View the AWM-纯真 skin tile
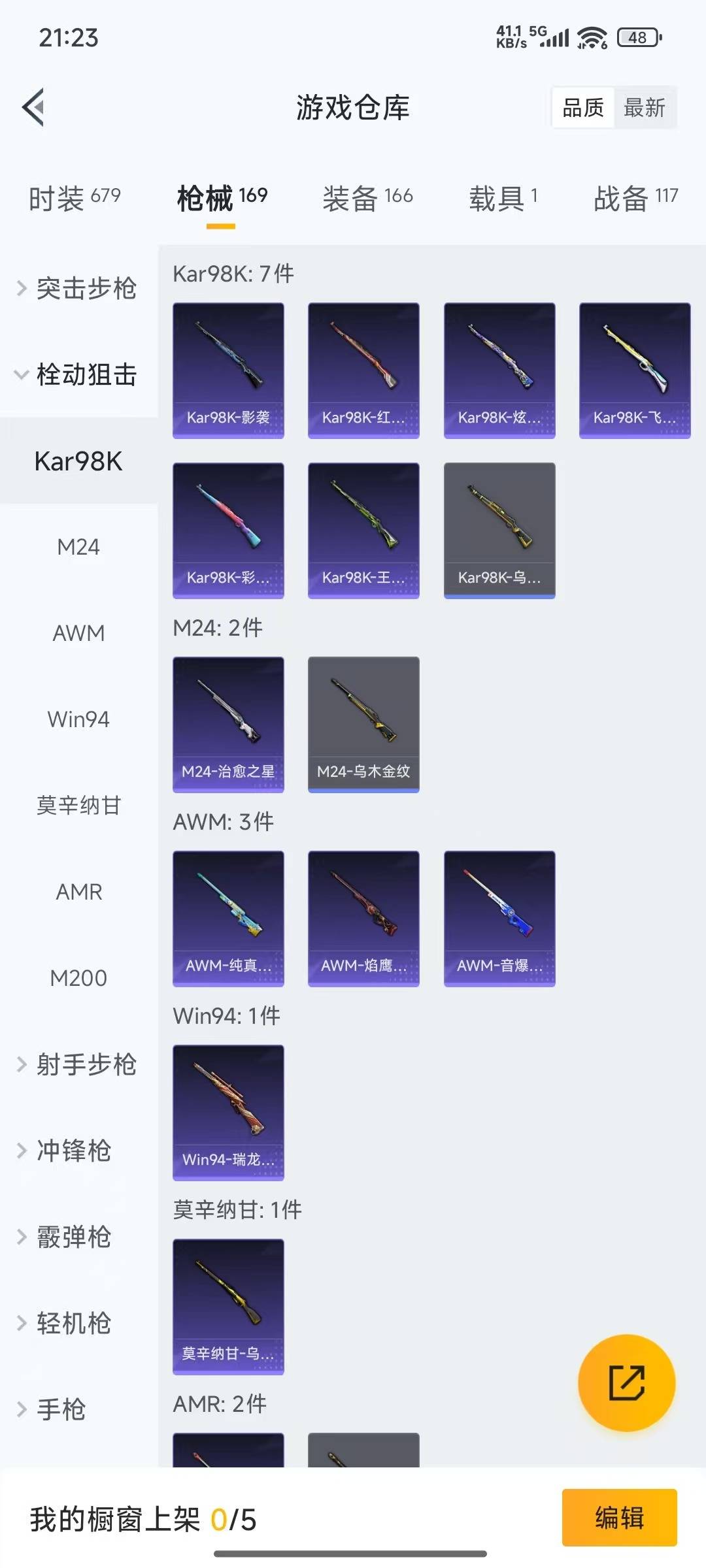The width and height of the screenshot is (706, 1568). pos(228,918)
